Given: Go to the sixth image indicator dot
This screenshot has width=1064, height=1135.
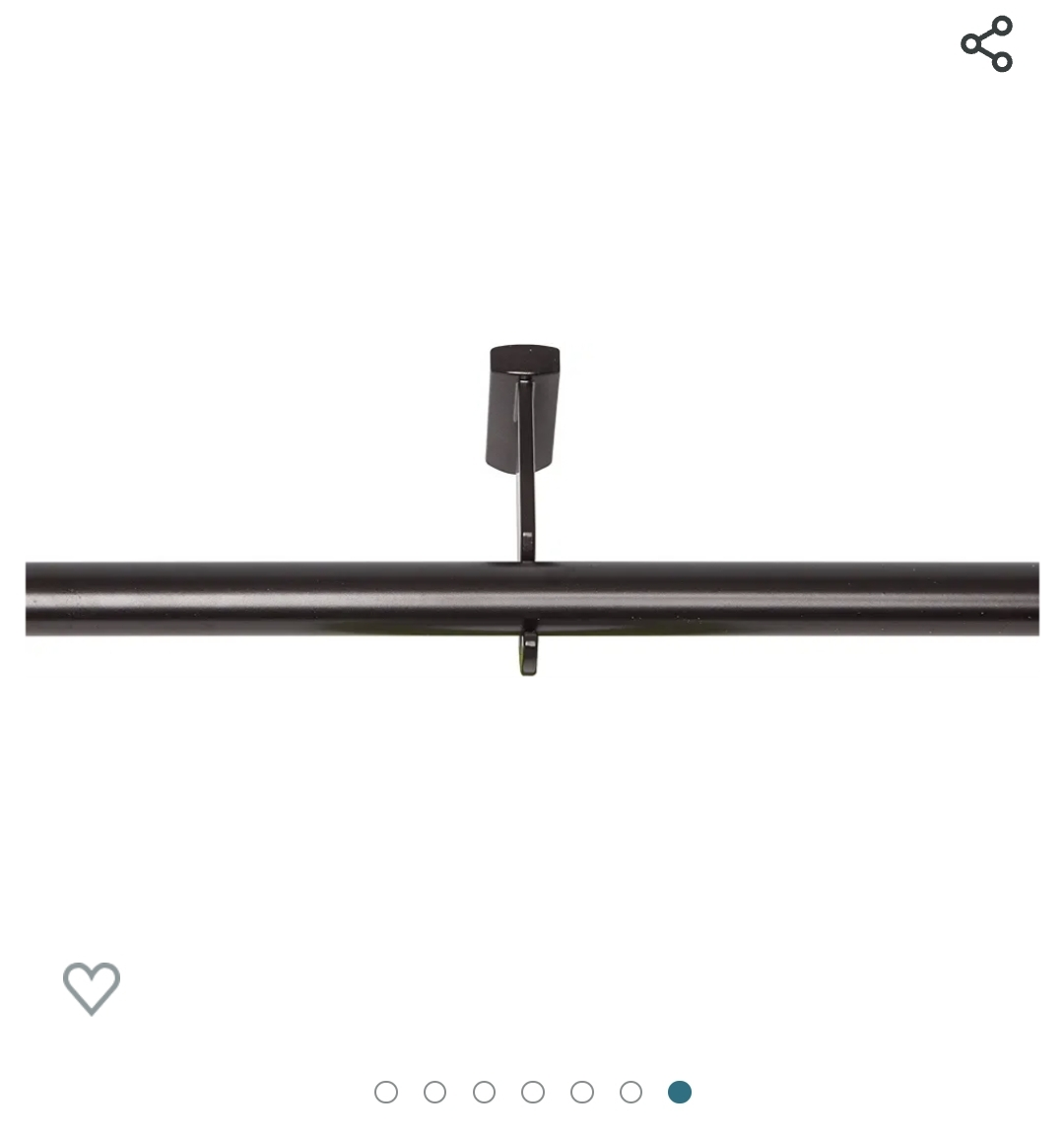Looking at the screenshot, I should (631, 1092).
